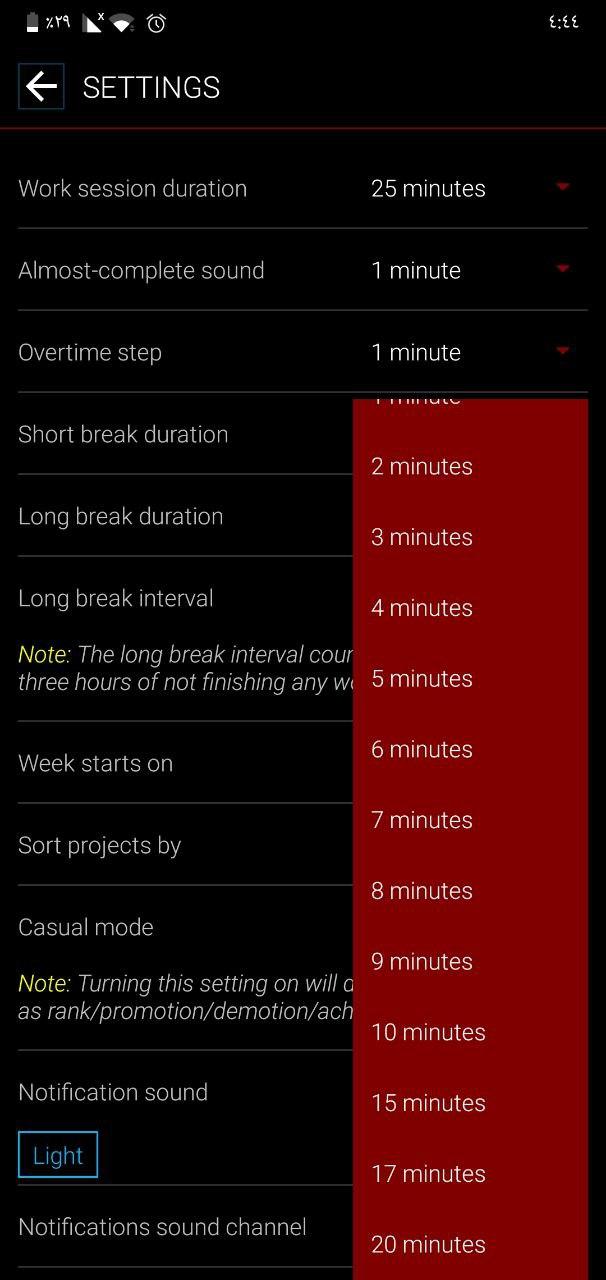
Task: Select 3 minutes from the list
Action: click(x=470, y=537)
